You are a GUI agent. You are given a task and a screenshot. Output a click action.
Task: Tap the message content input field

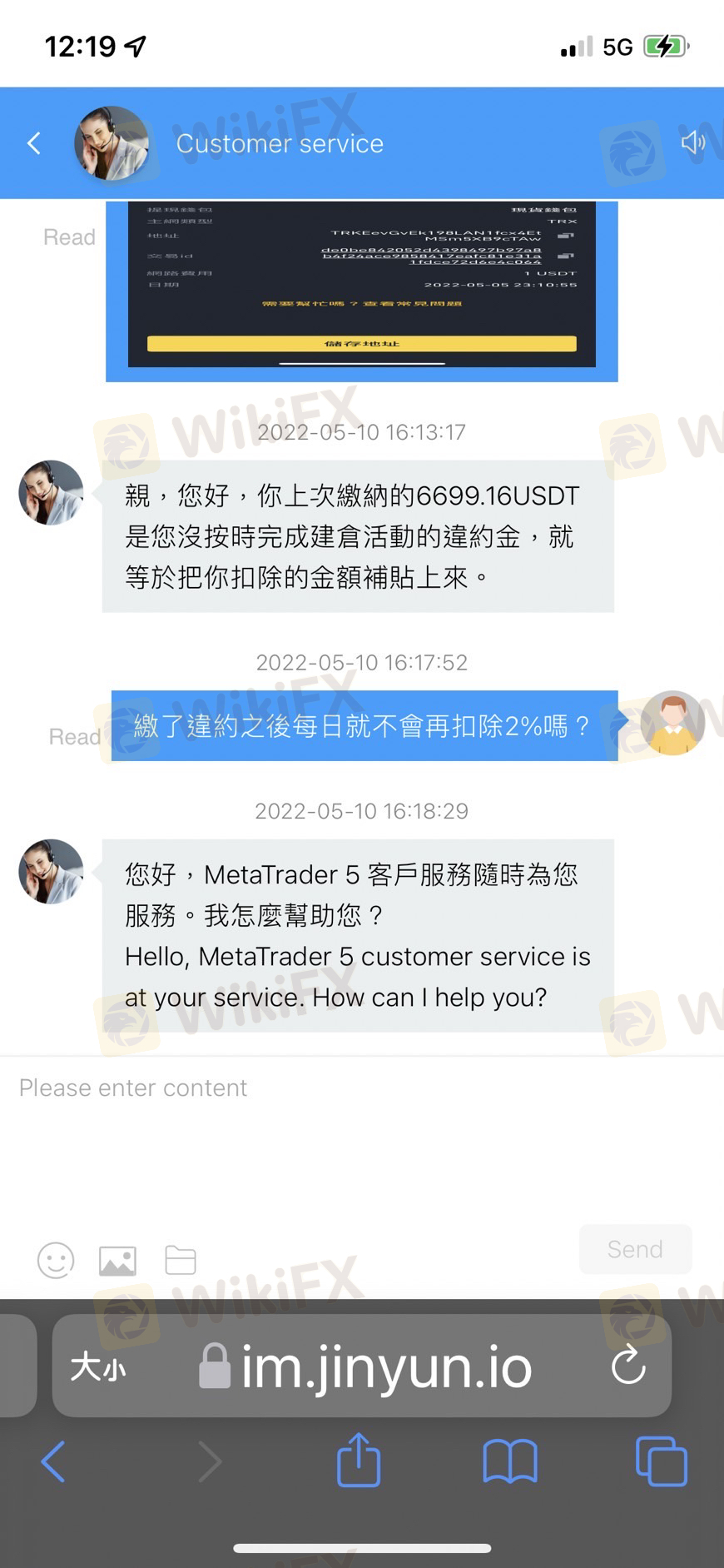point(362,1138)
